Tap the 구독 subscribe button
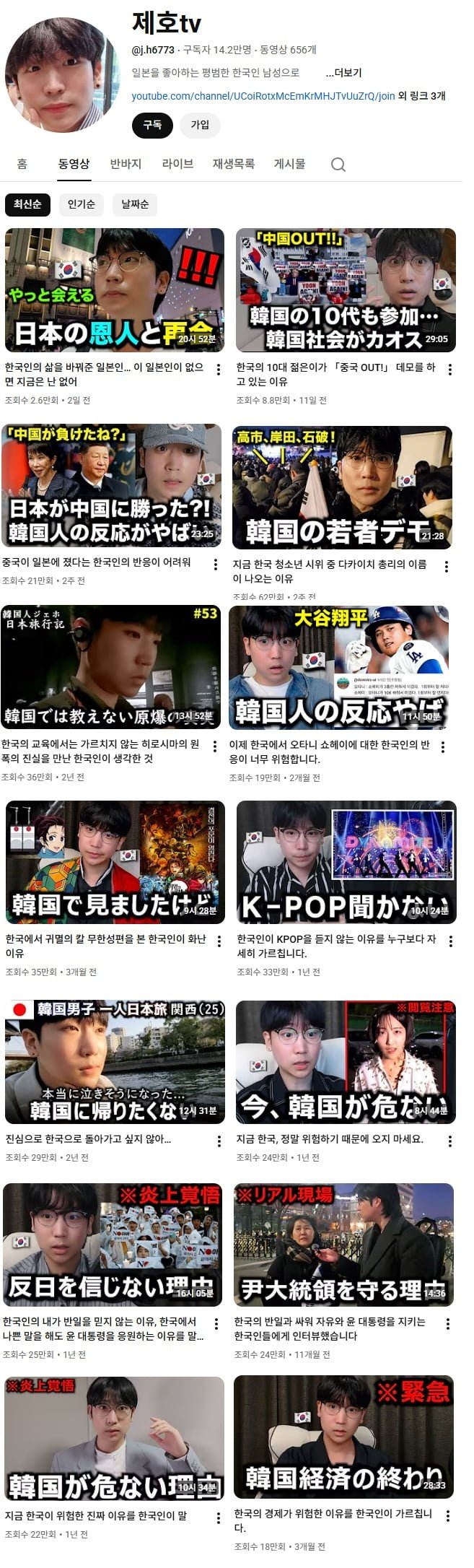This screenshot has width=474, height=1568. point(152,125)
